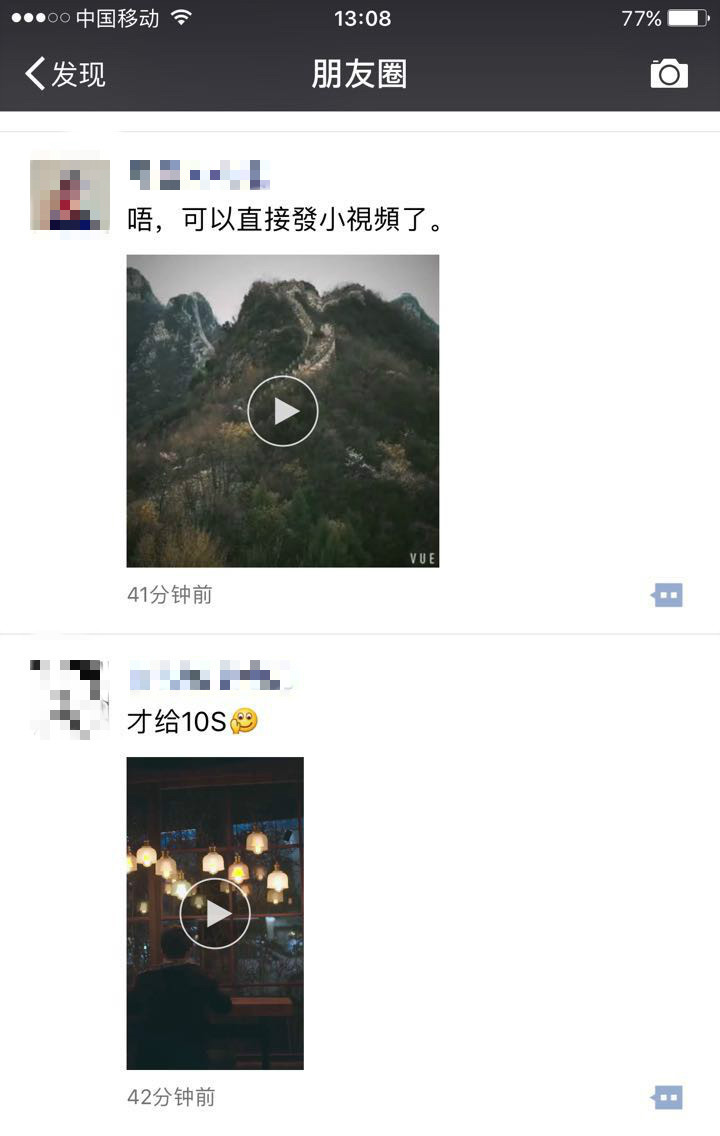Open profile name above 可以直接發小視頻了 post
720x1136 pixels.
click(x=200, y=175)
